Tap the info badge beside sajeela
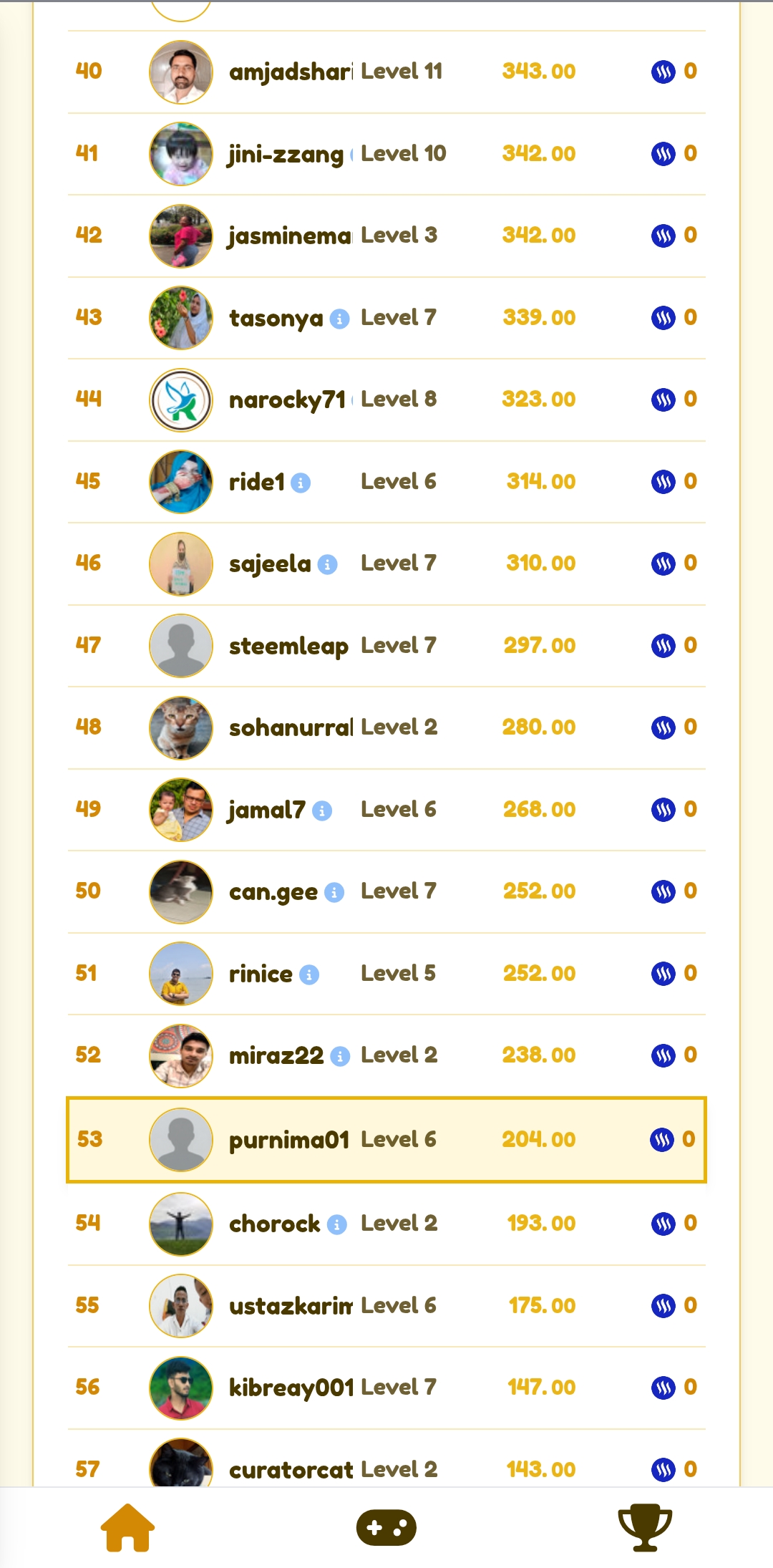The height and width of the screenshot is (1568, 773). pos(327,565)
